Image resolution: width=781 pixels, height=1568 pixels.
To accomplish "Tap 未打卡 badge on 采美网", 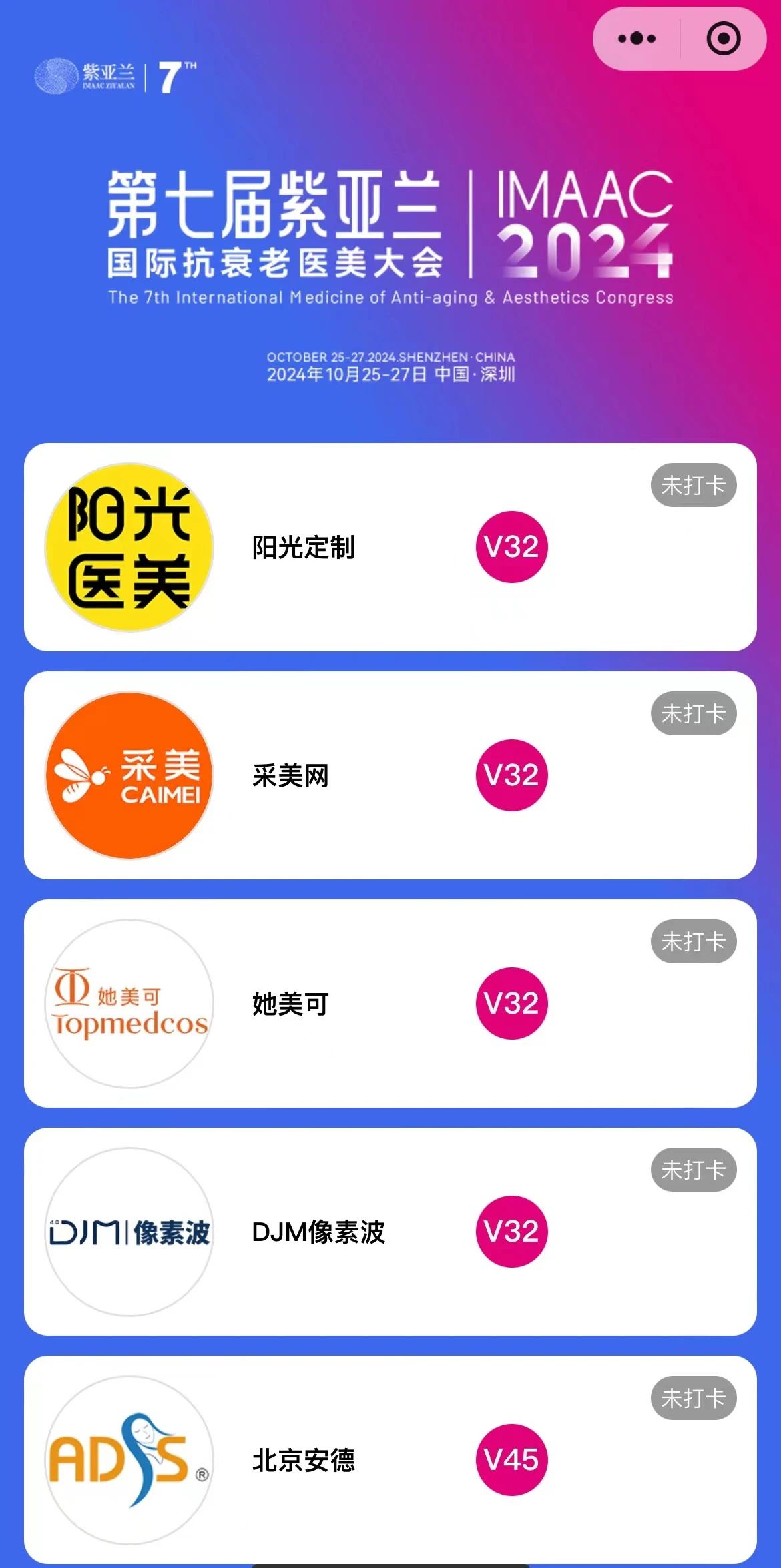I will (693, 713).
